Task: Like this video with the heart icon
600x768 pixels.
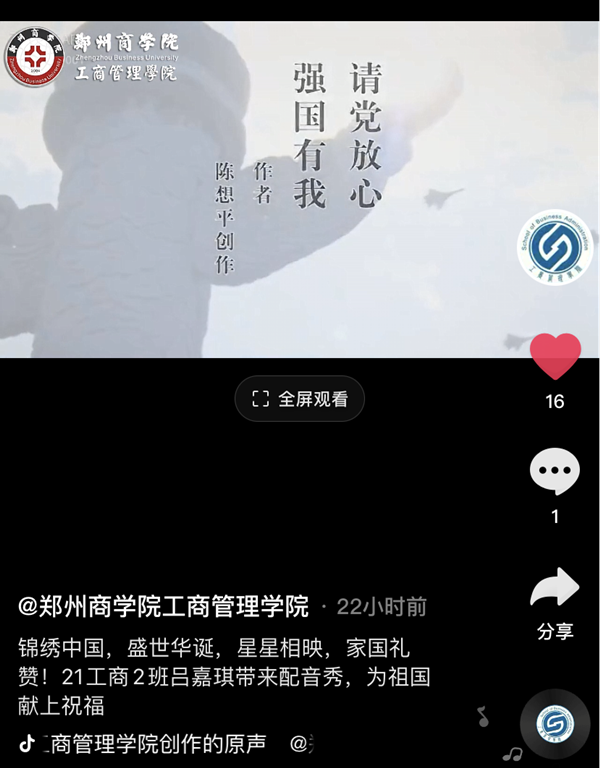Action: (555, 357)
